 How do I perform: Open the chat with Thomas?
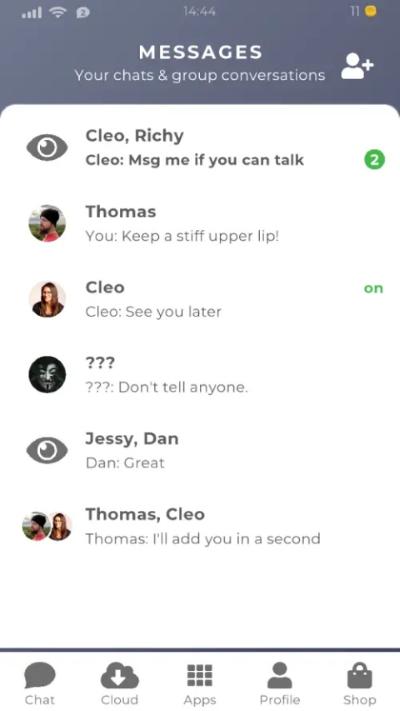[x=200, y=224]
